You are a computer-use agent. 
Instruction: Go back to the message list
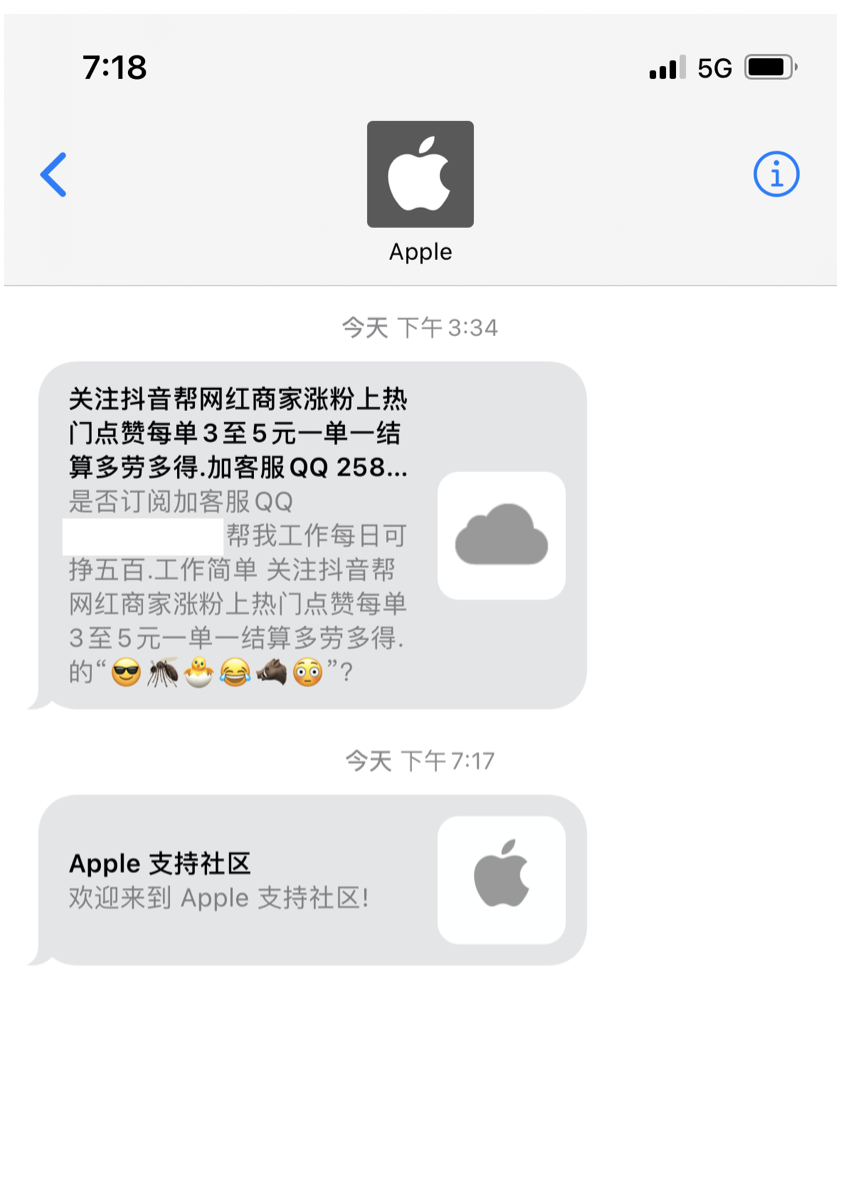point(54,175)
